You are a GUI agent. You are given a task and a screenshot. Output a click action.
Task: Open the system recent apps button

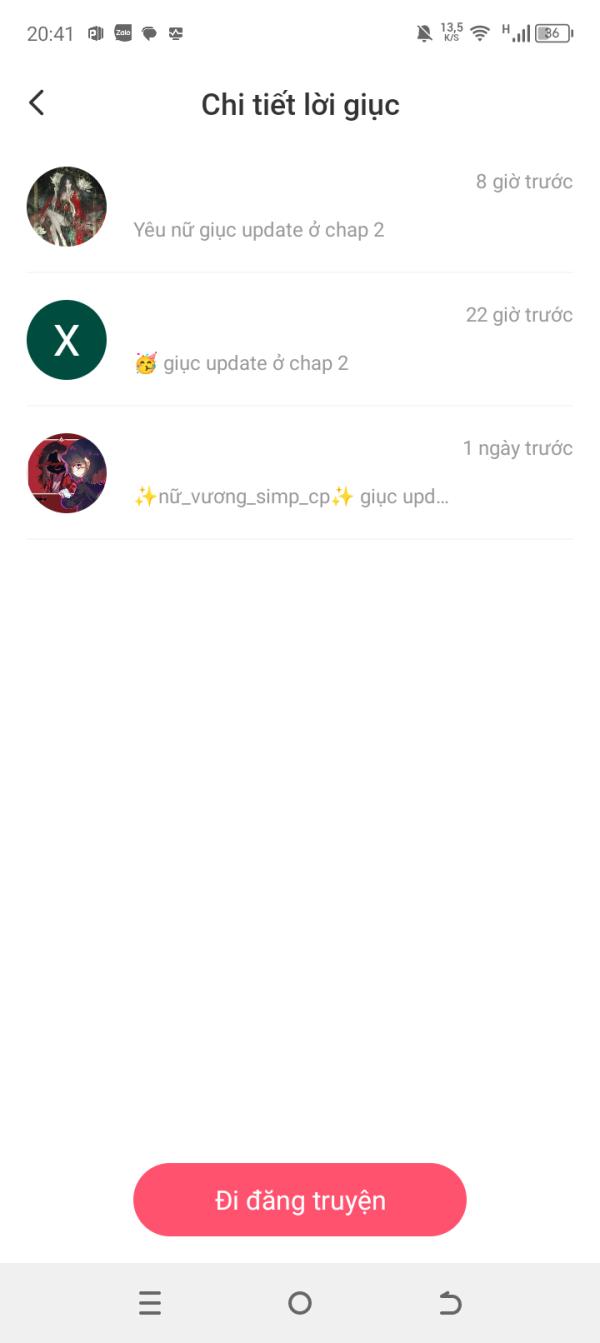click(x=150, y=1303)
